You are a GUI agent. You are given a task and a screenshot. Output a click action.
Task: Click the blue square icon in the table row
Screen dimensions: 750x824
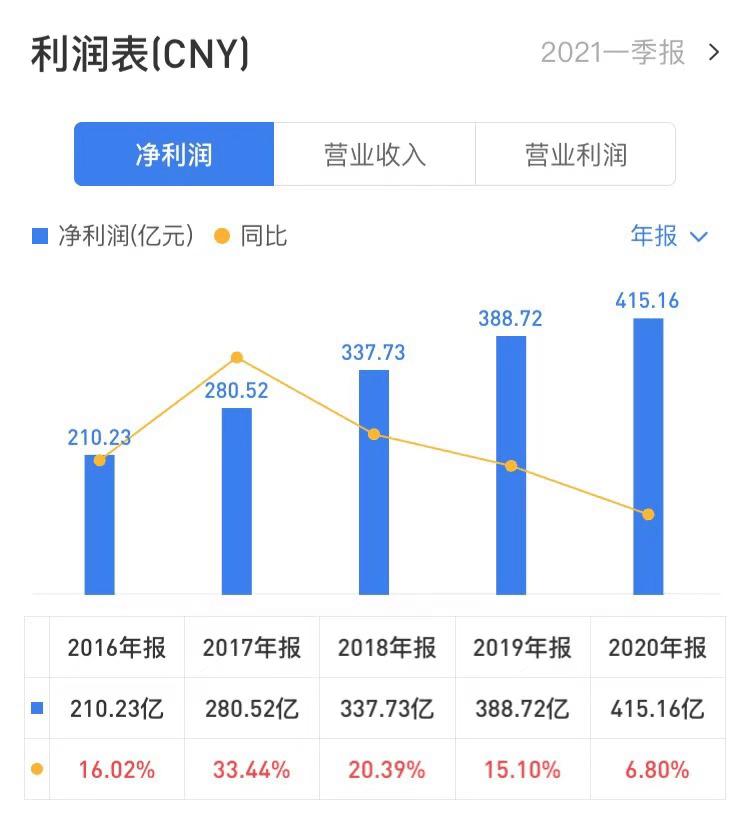(x=36, y=708)
